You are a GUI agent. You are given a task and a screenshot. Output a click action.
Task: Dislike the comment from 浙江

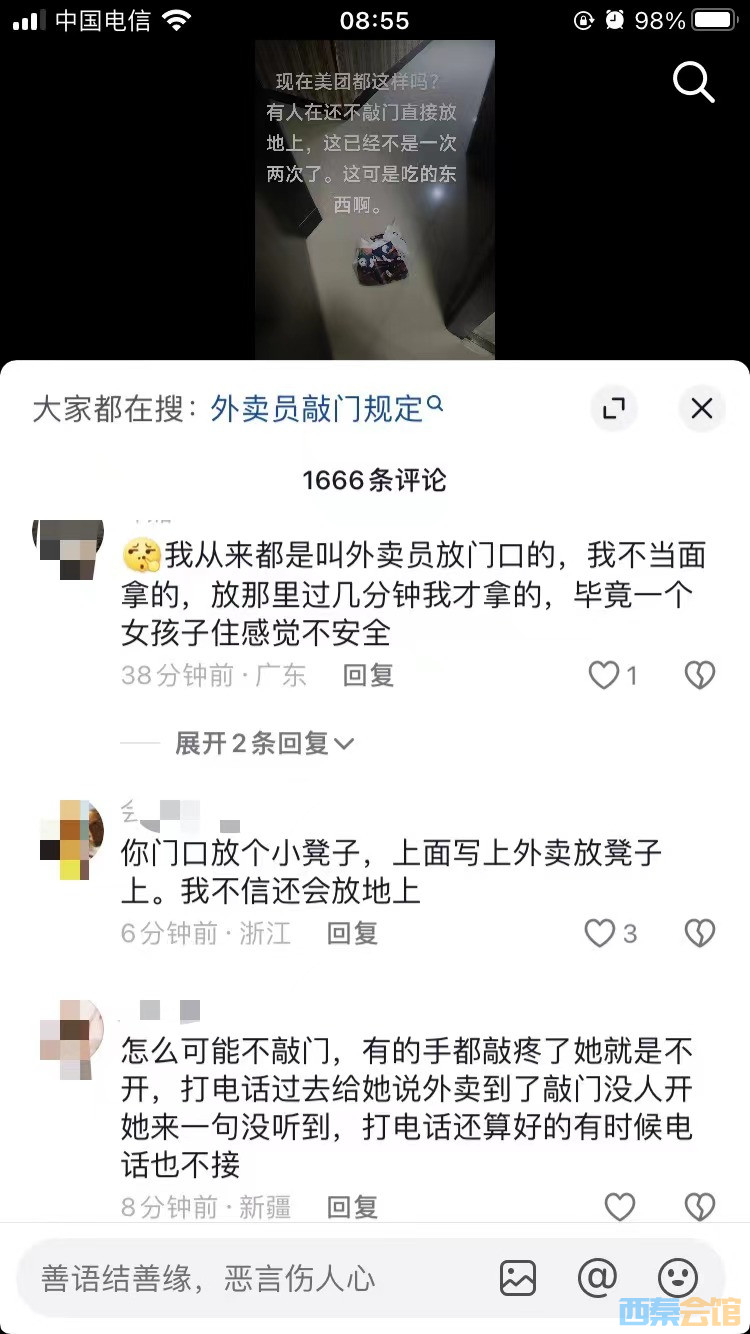click(x=699, y=934)
